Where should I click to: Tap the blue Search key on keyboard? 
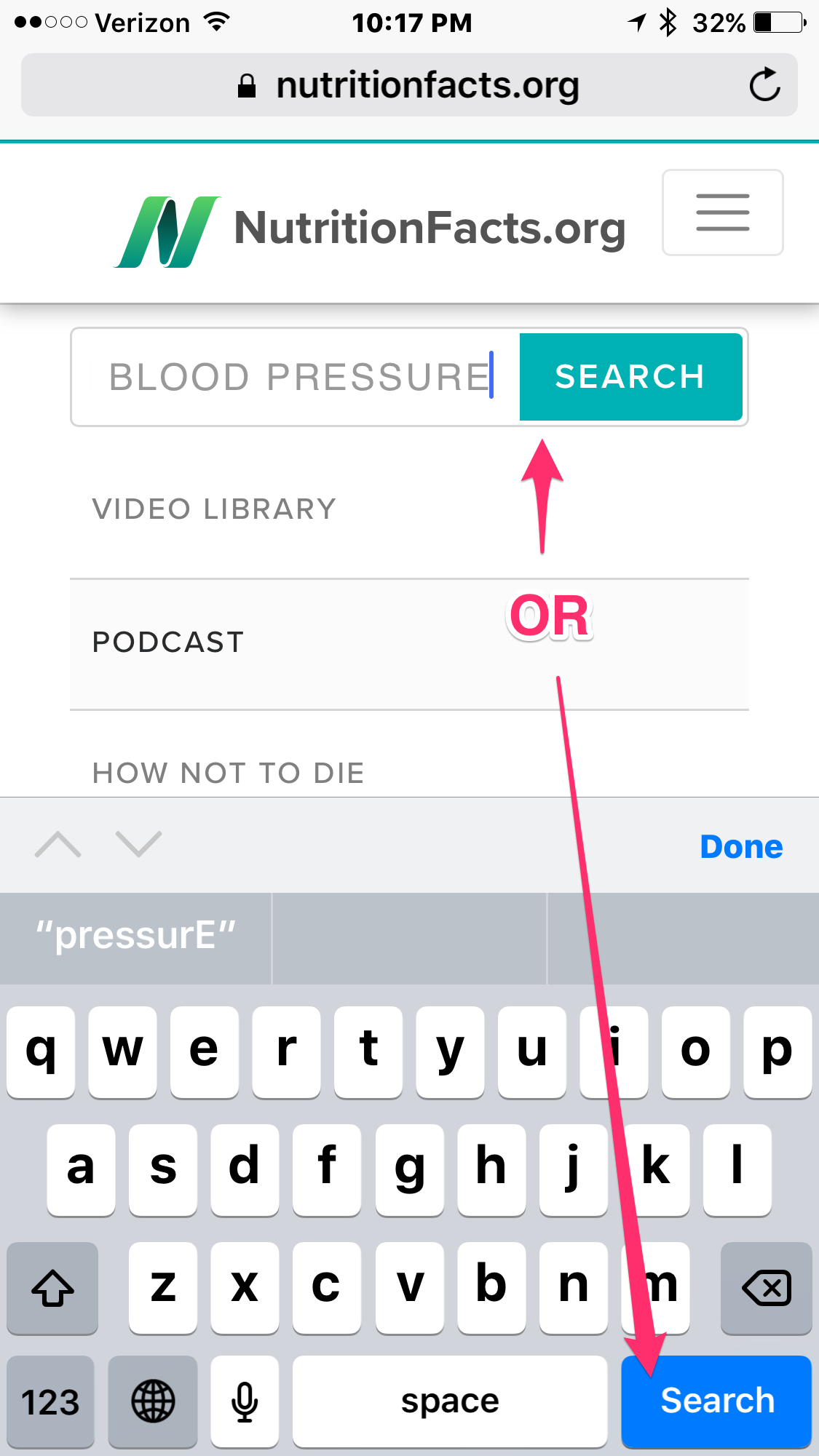coord(716,1401)
